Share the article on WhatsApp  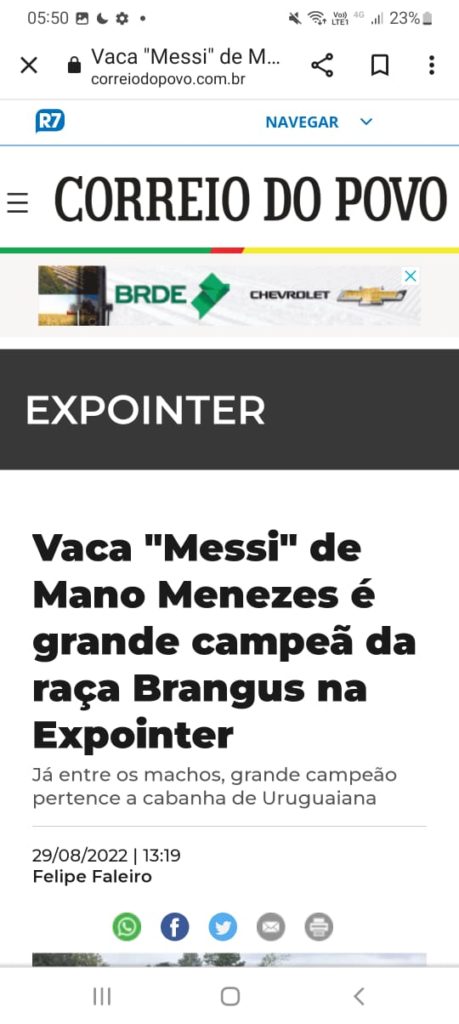click(127, 927)
